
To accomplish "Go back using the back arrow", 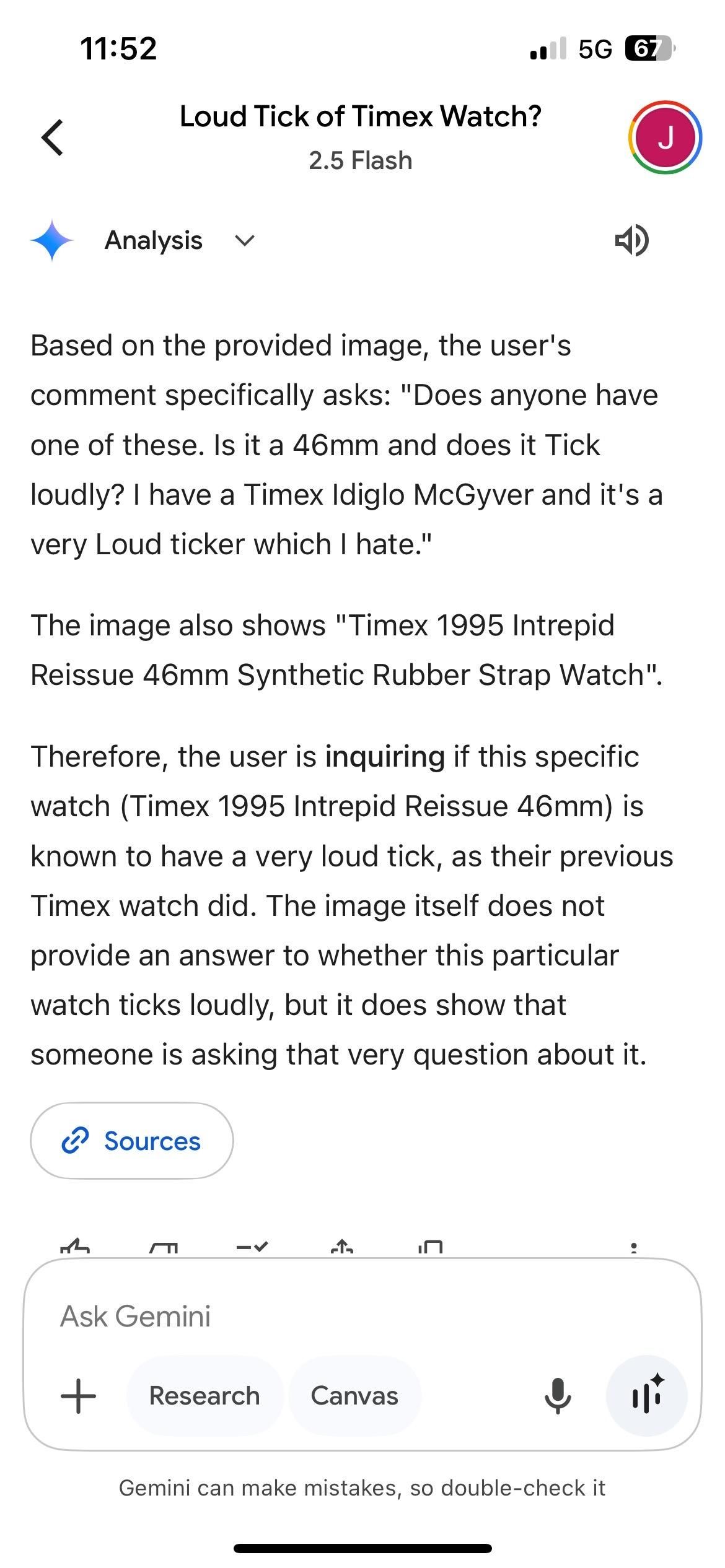I will pyautogui.click(x=53, y=137).
